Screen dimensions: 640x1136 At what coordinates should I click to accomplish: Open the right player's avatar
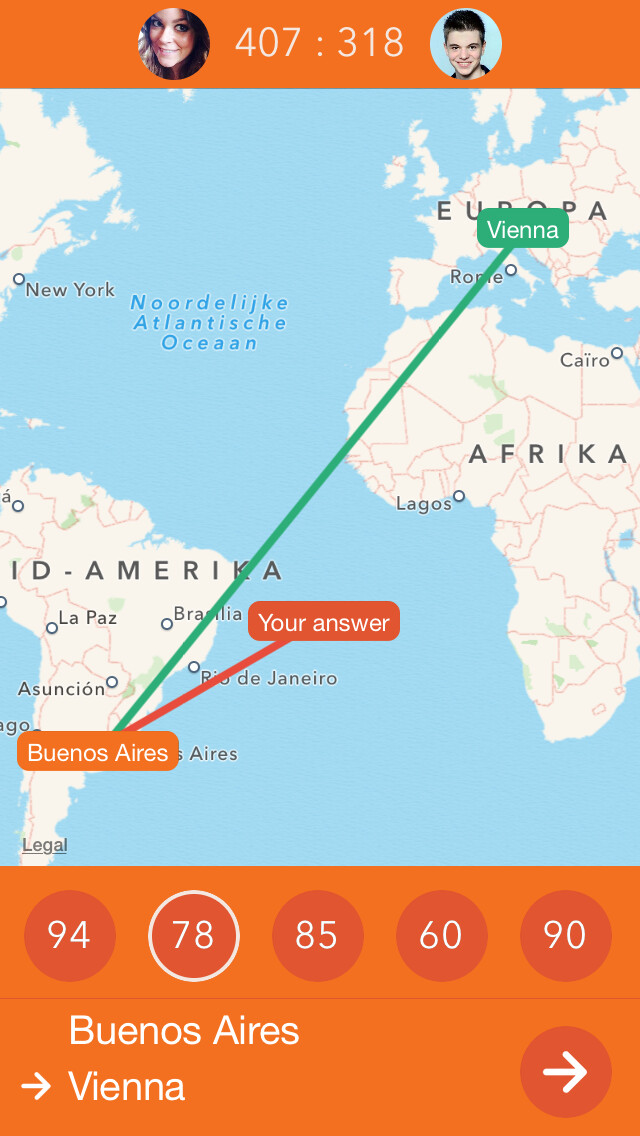[465, 44]
